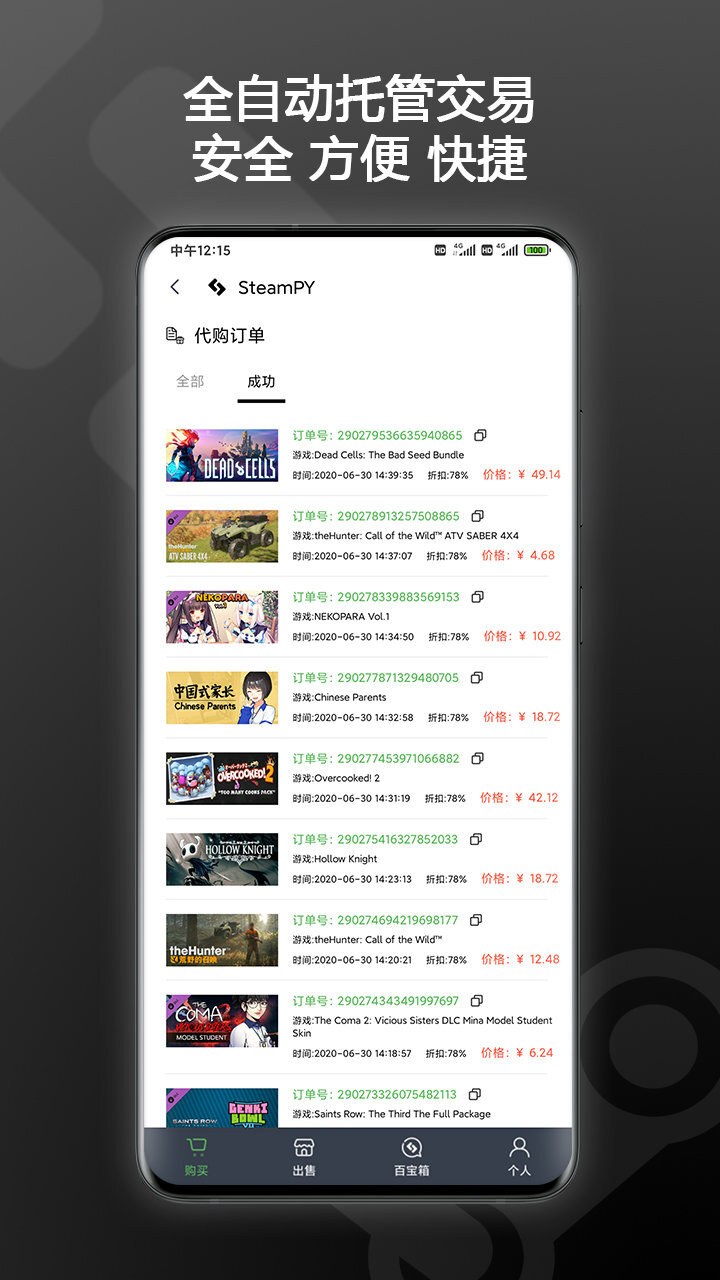Select the 成功 tab
The width and height of the screenshot is (720, 1280).
click(260, 381)
